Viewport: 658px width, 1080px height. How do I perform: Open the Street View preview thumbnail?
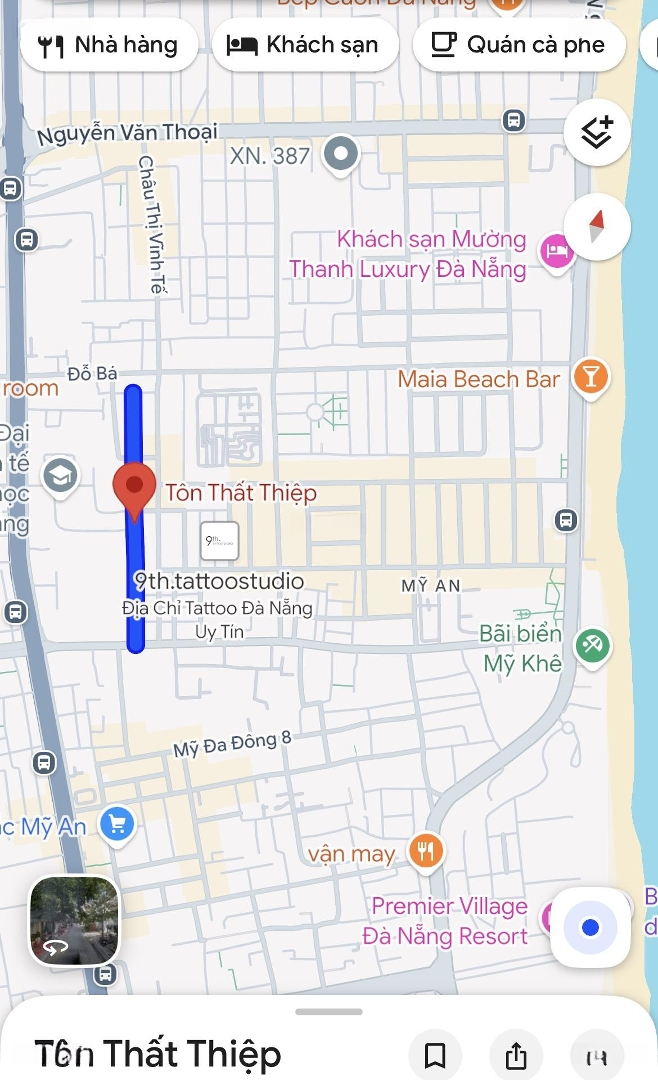pos(74,921)
